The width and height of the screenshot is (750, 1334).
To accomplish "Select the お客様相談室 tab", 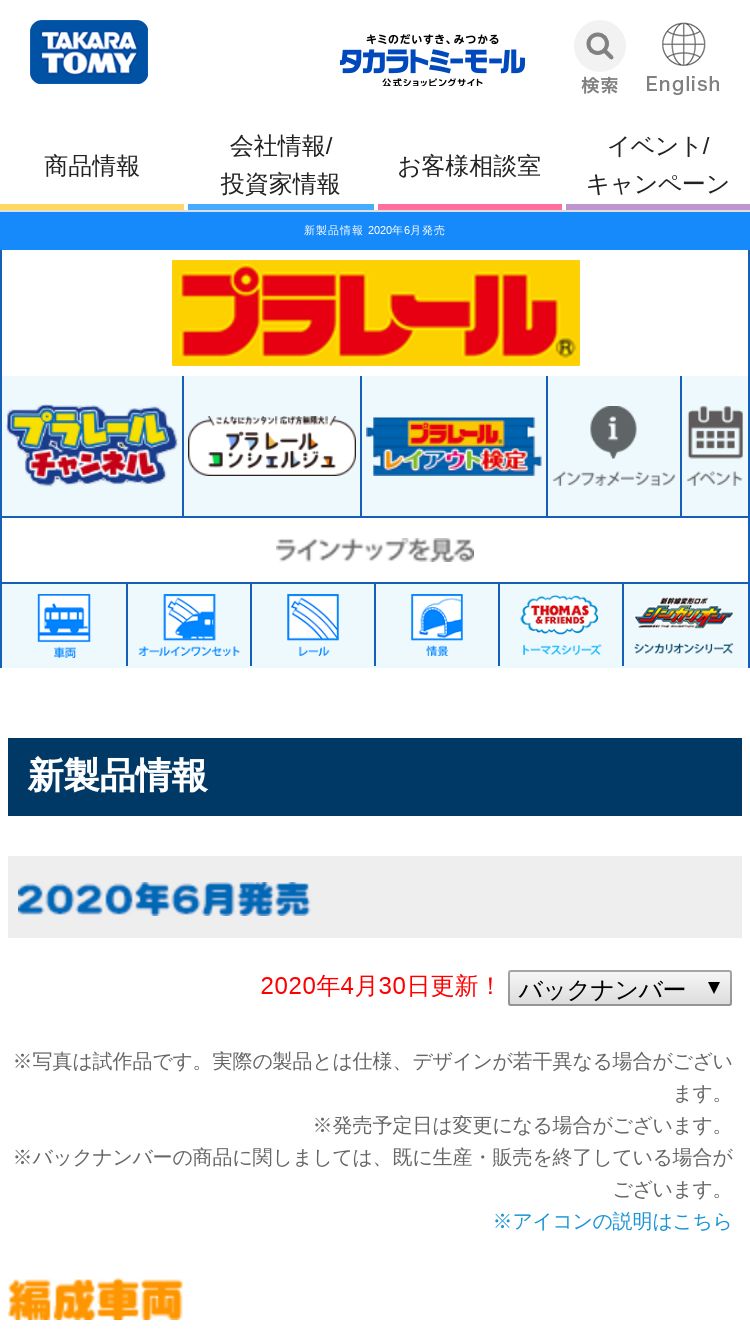I will pyautogui.click(x=469, y=166).
